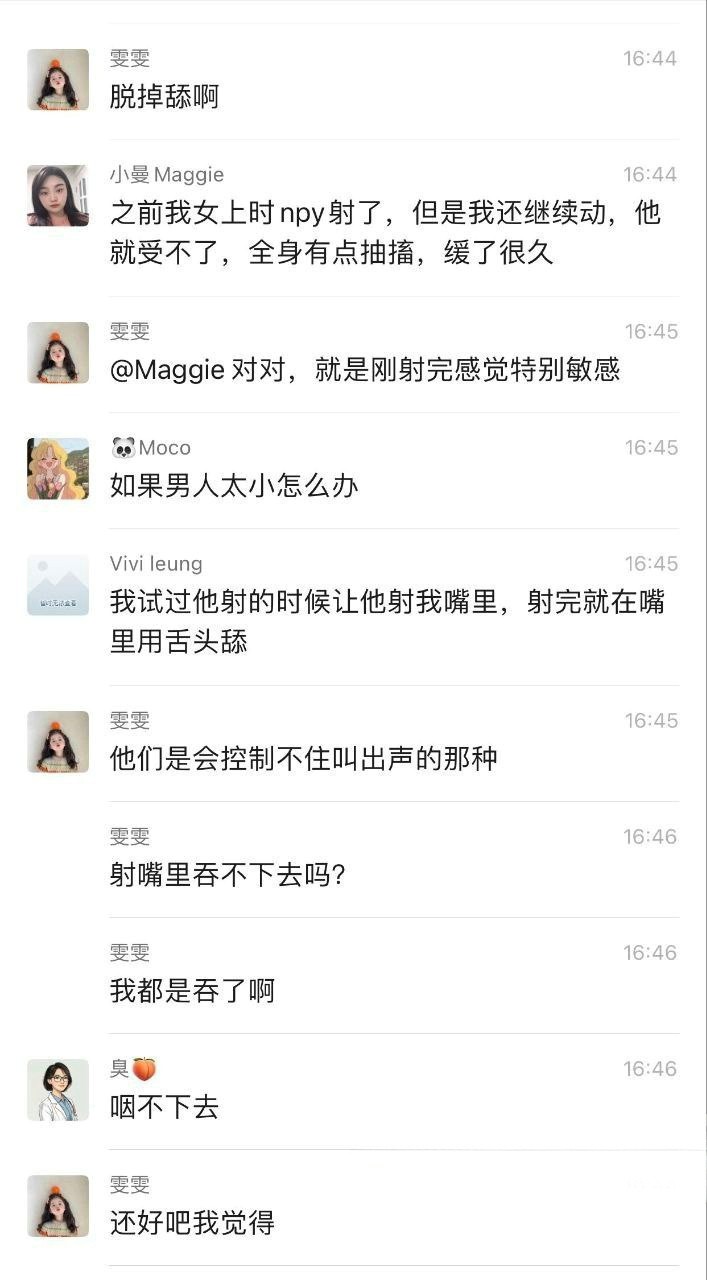
Task: View Moco's avatar profile
Action: coord(58,469)
